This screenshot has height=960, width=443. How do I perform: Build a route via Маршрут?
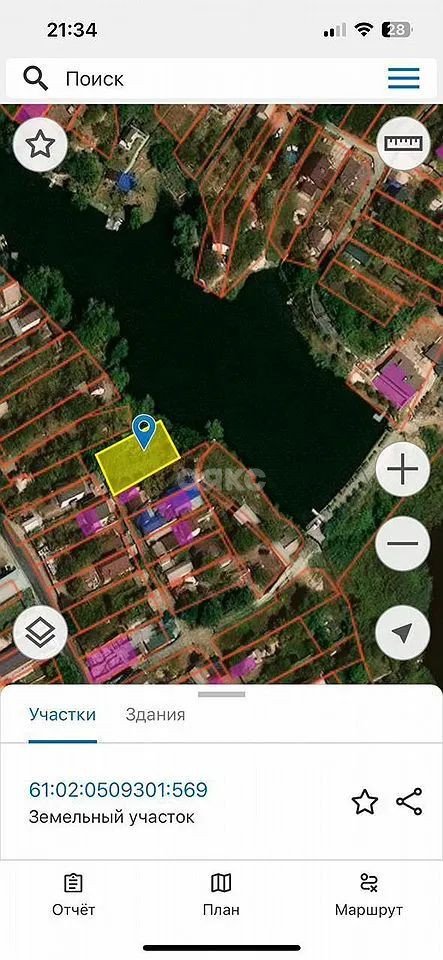point(368,896)
